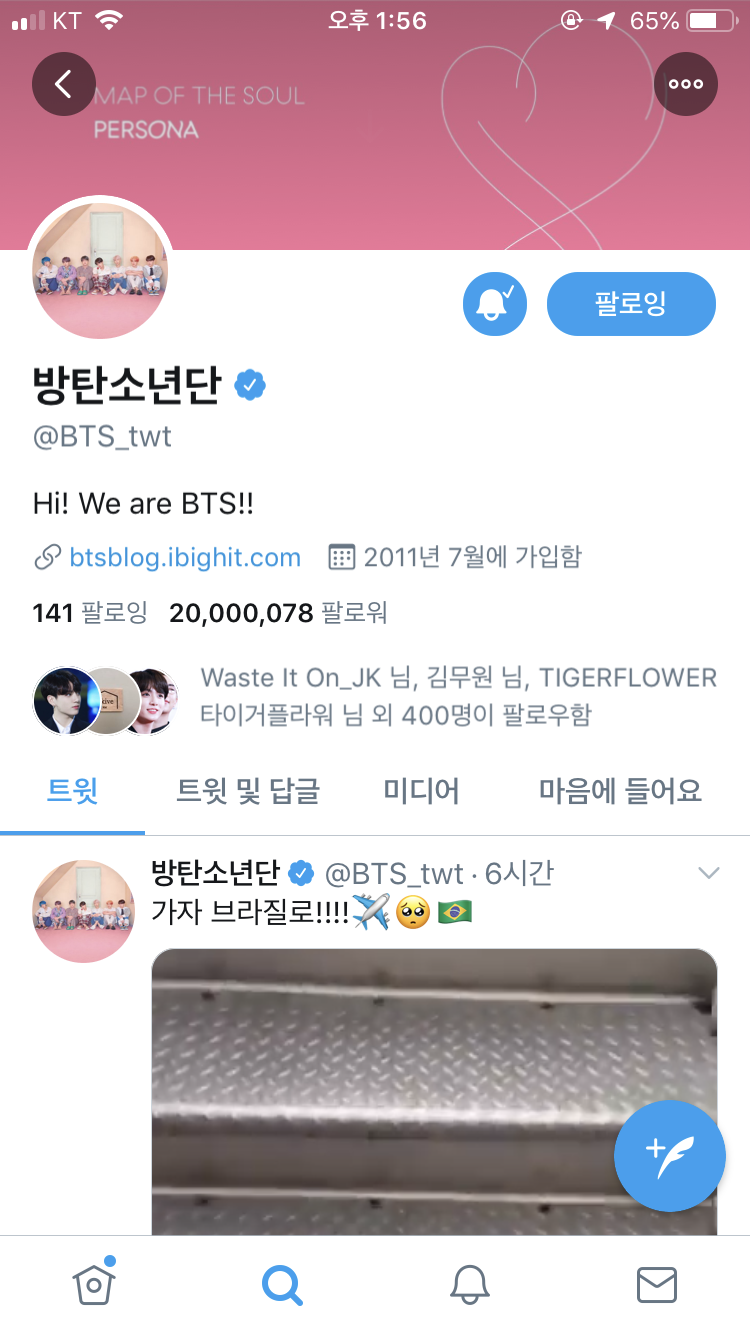This screenshot has height=1334, width=750.
Task: Open direct messages in the bottom bar
Action: coord(656,1284)
